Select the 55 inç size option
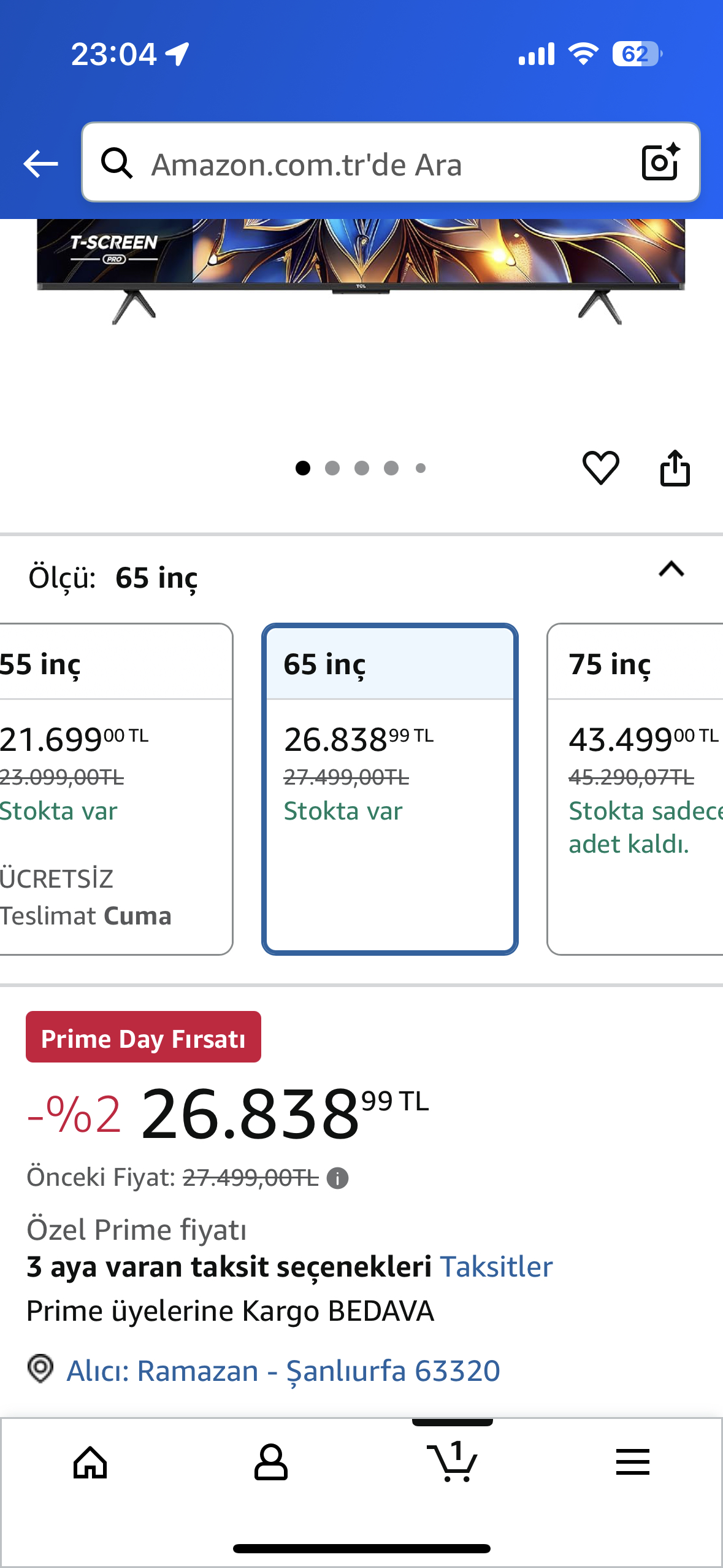 tap(116, 789)
